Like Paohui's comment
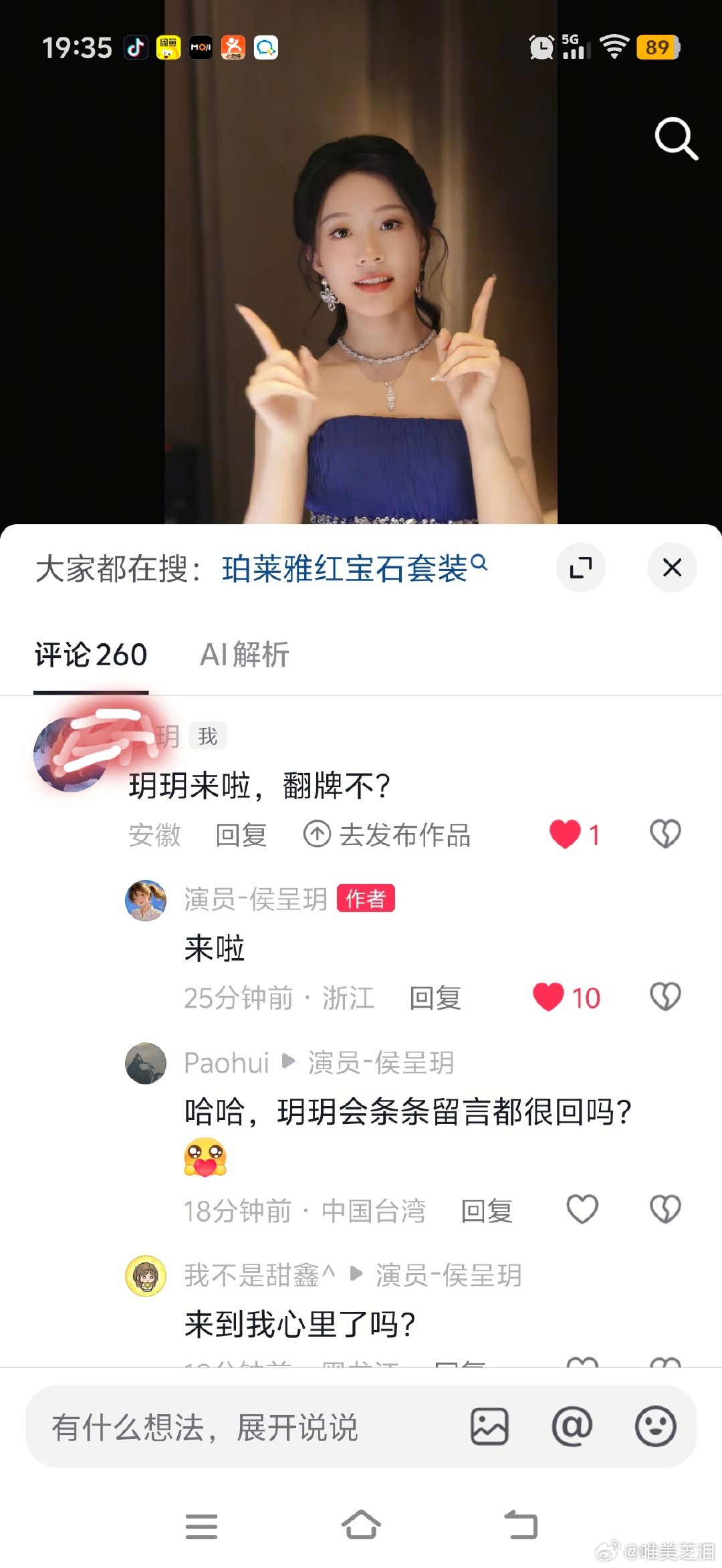 582,1210
